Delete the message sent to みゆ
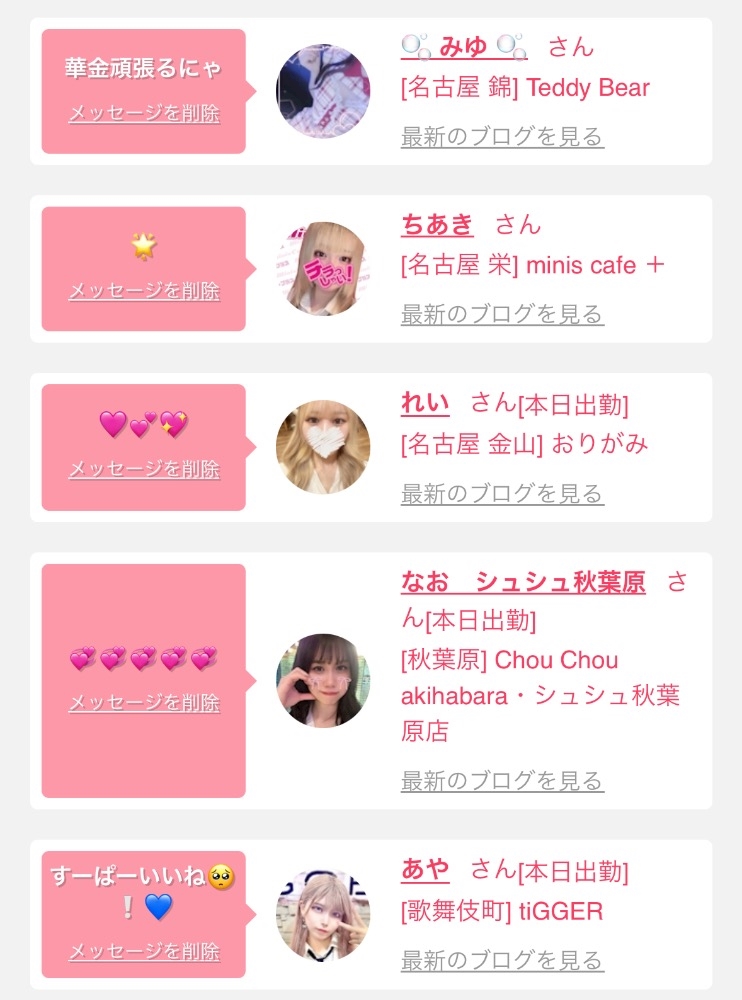 click(x=144, y=114)
